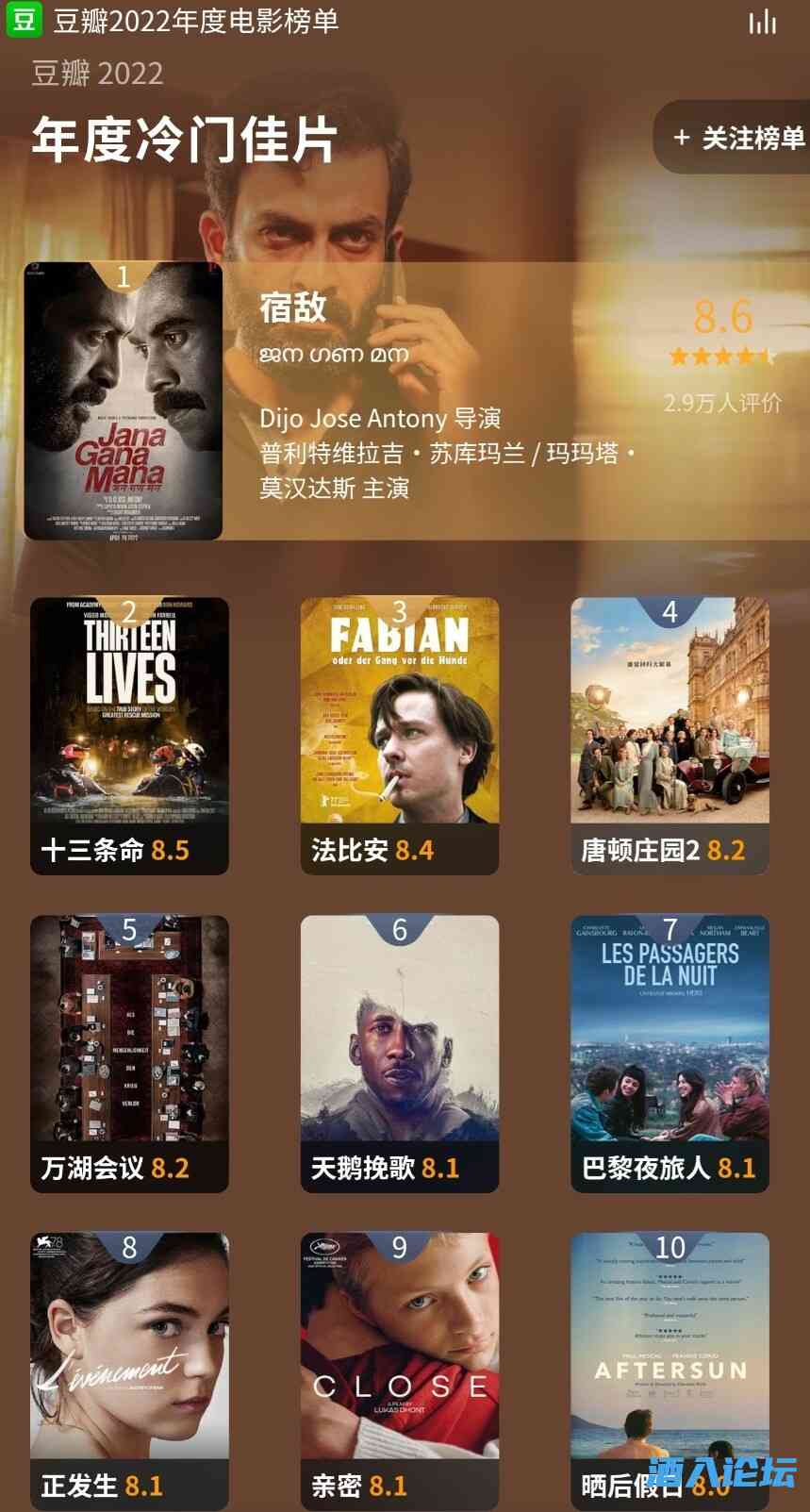Tap the green Douban logo icon
This screenshot has height=1512, width=810.
click(24, 20)
